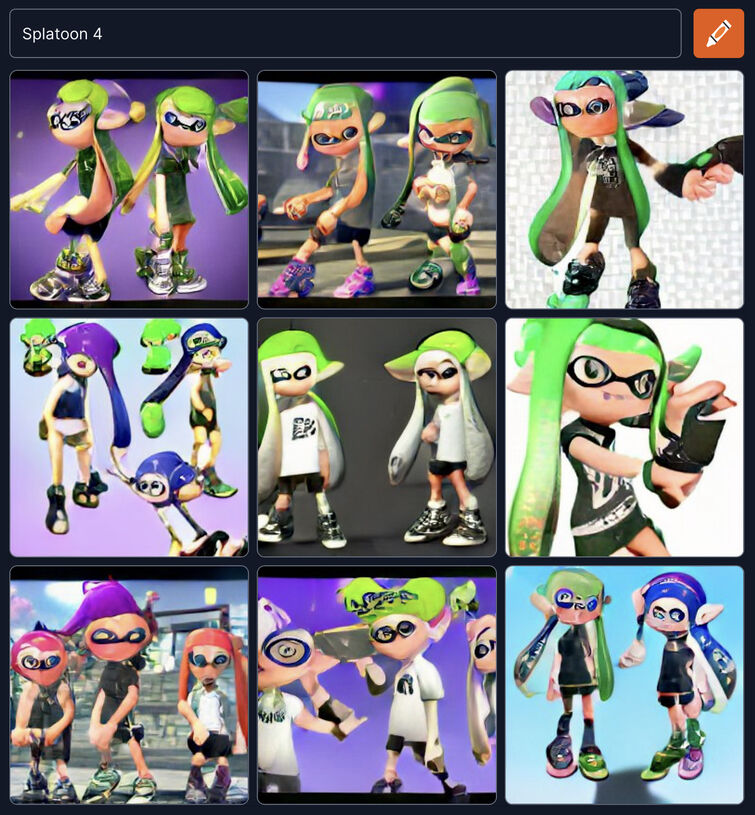Open the image with purple and blue tentacle figures
755x815 pixels.
click(x=129, y=438)
